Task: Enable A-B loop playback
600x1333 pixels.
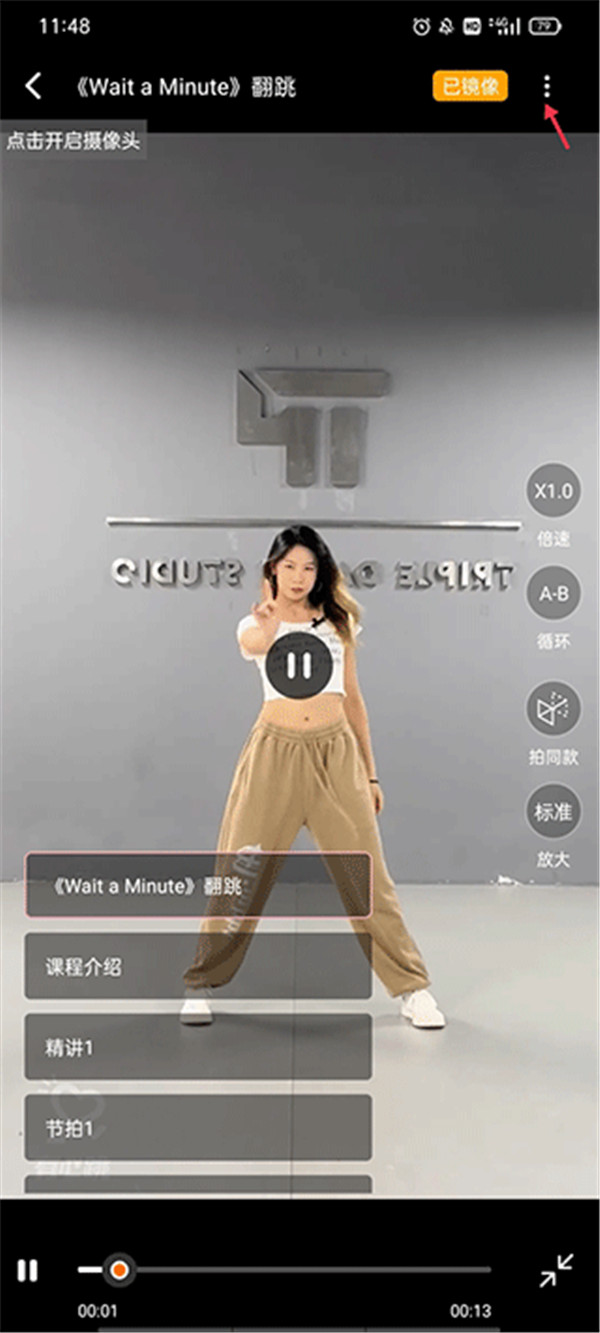Action: [553, 594]
